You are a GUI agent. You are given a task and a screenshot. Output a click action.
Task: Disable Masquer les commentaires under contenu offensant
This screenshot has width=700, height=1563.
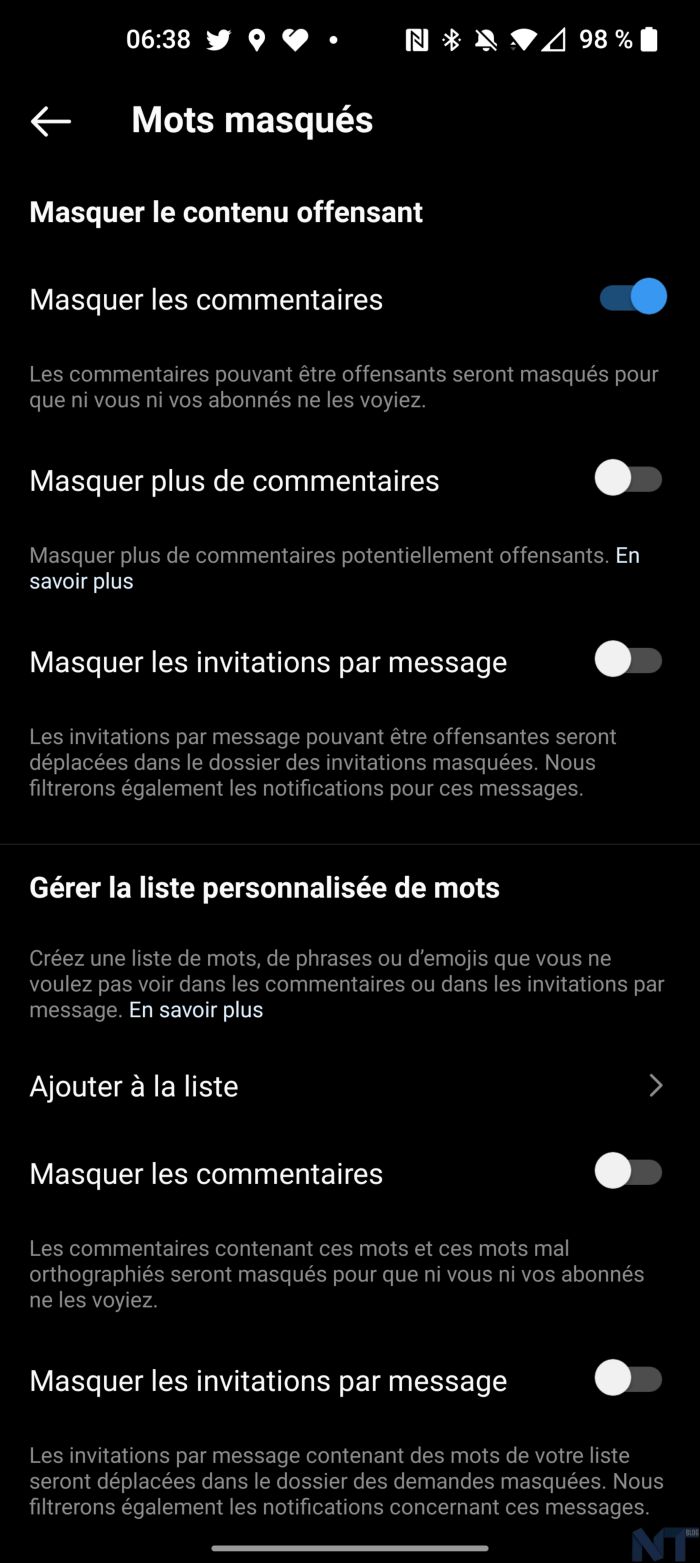[x=632, y=298]
